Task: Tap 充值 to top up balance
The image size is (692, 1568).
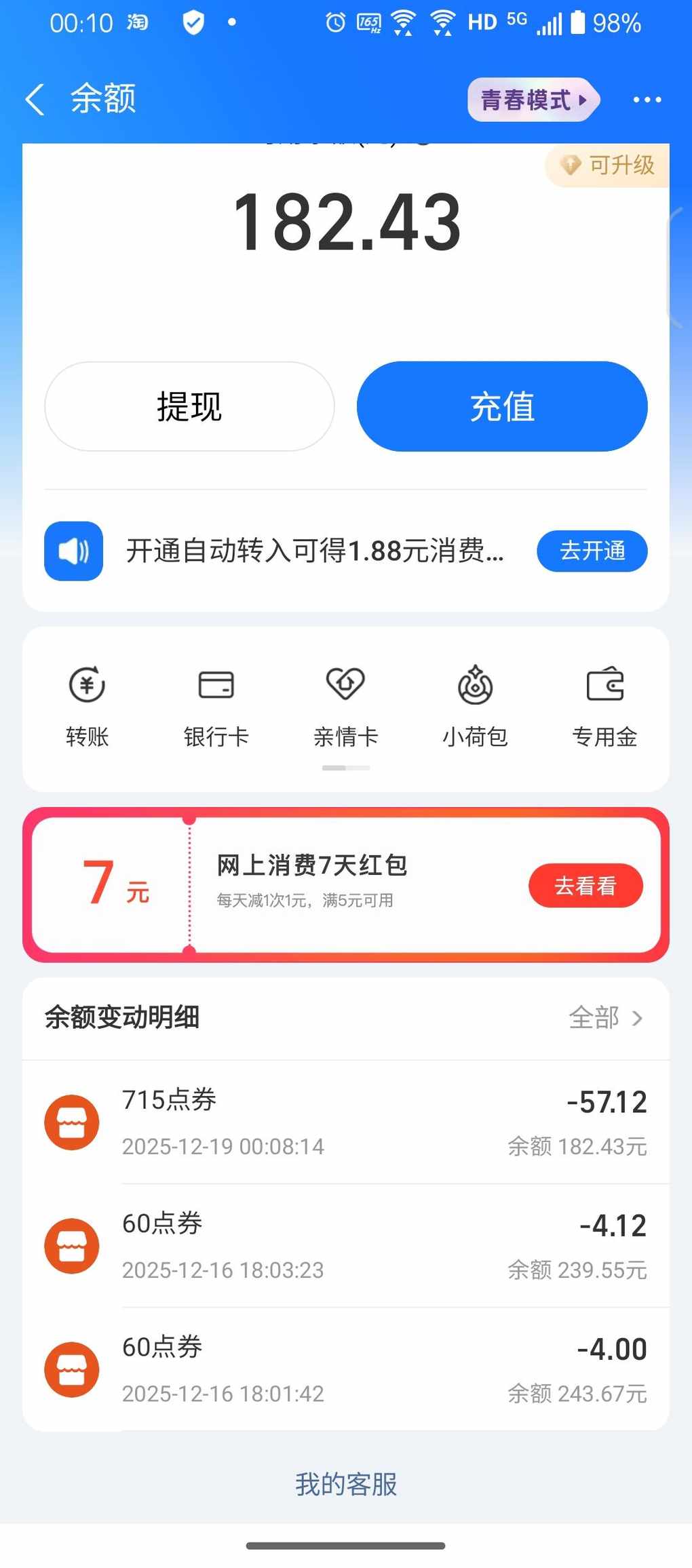Action: (x=502, y=406)
